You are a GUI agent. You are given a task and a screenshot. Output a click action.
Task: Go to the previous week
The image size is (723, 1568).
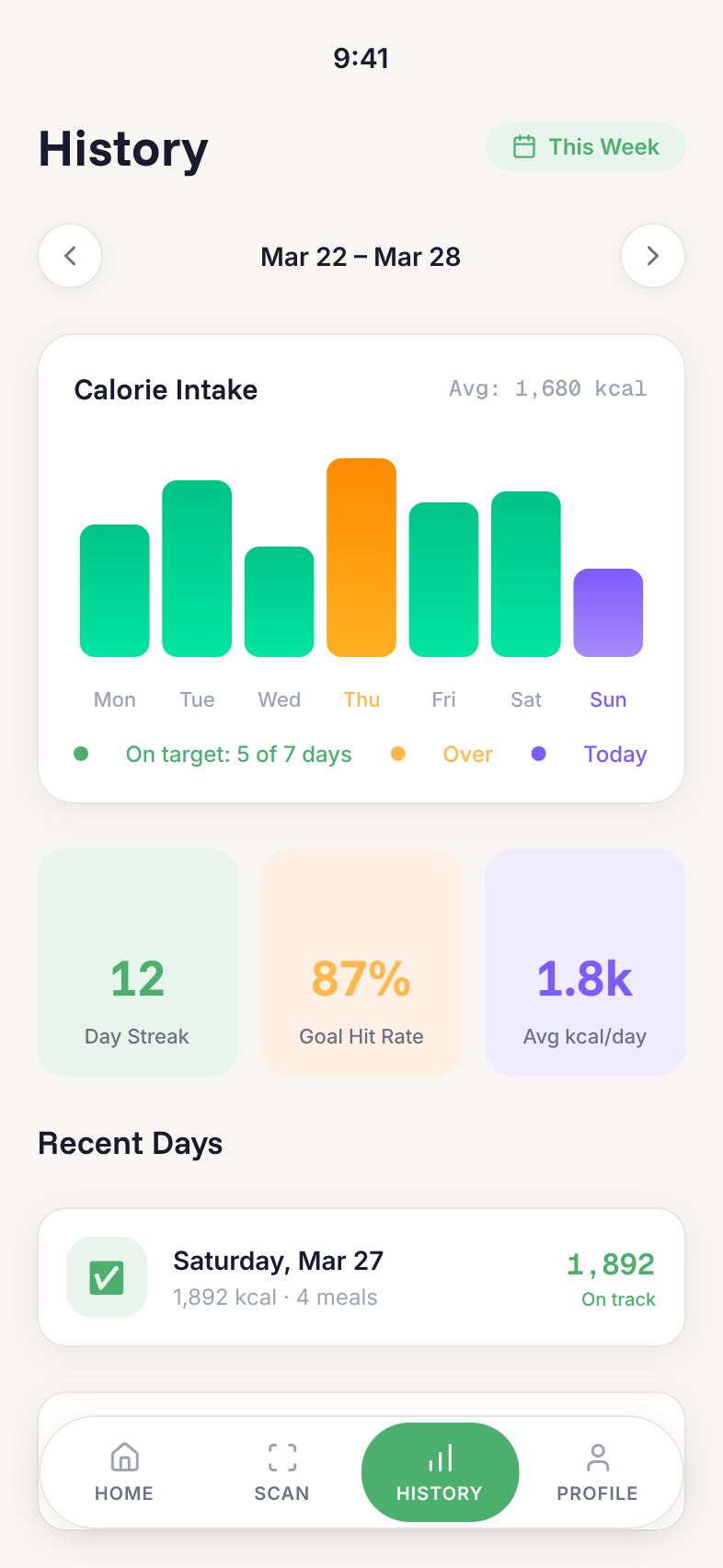tap(70, 256)
